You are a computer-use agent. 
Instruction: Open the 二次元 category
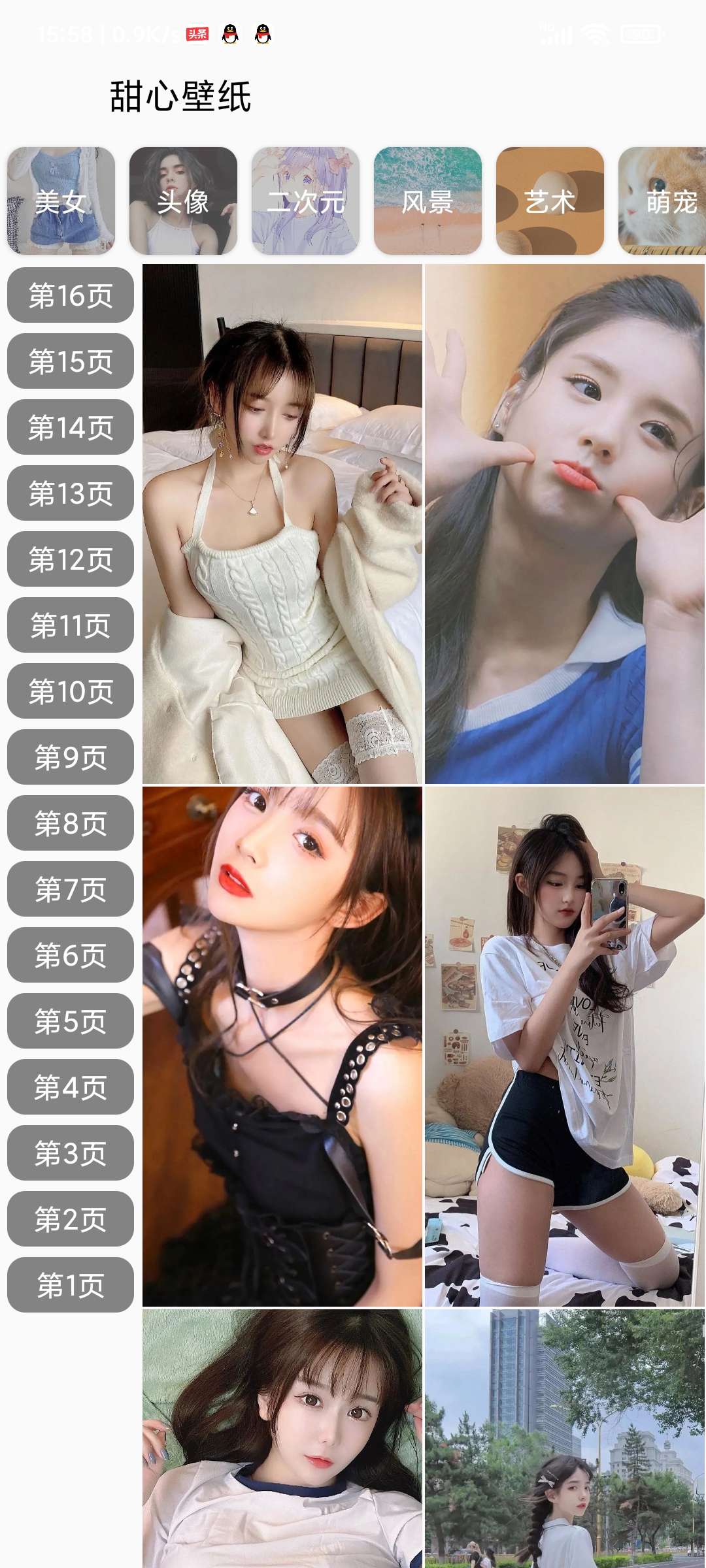click(x=305, y=201)
